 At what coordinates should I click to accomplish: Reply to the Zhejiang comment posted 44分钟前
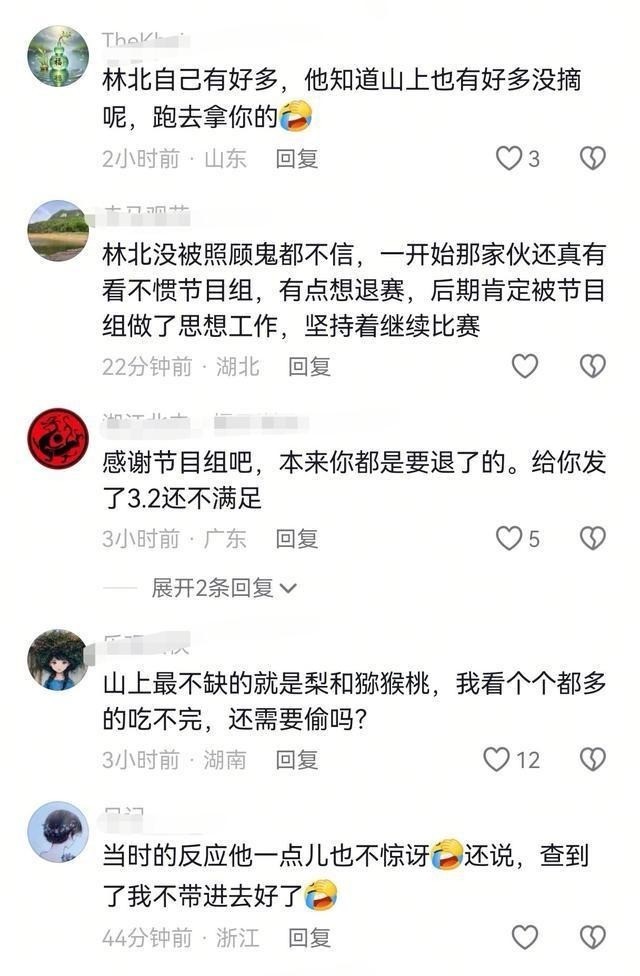pos(309,938)
